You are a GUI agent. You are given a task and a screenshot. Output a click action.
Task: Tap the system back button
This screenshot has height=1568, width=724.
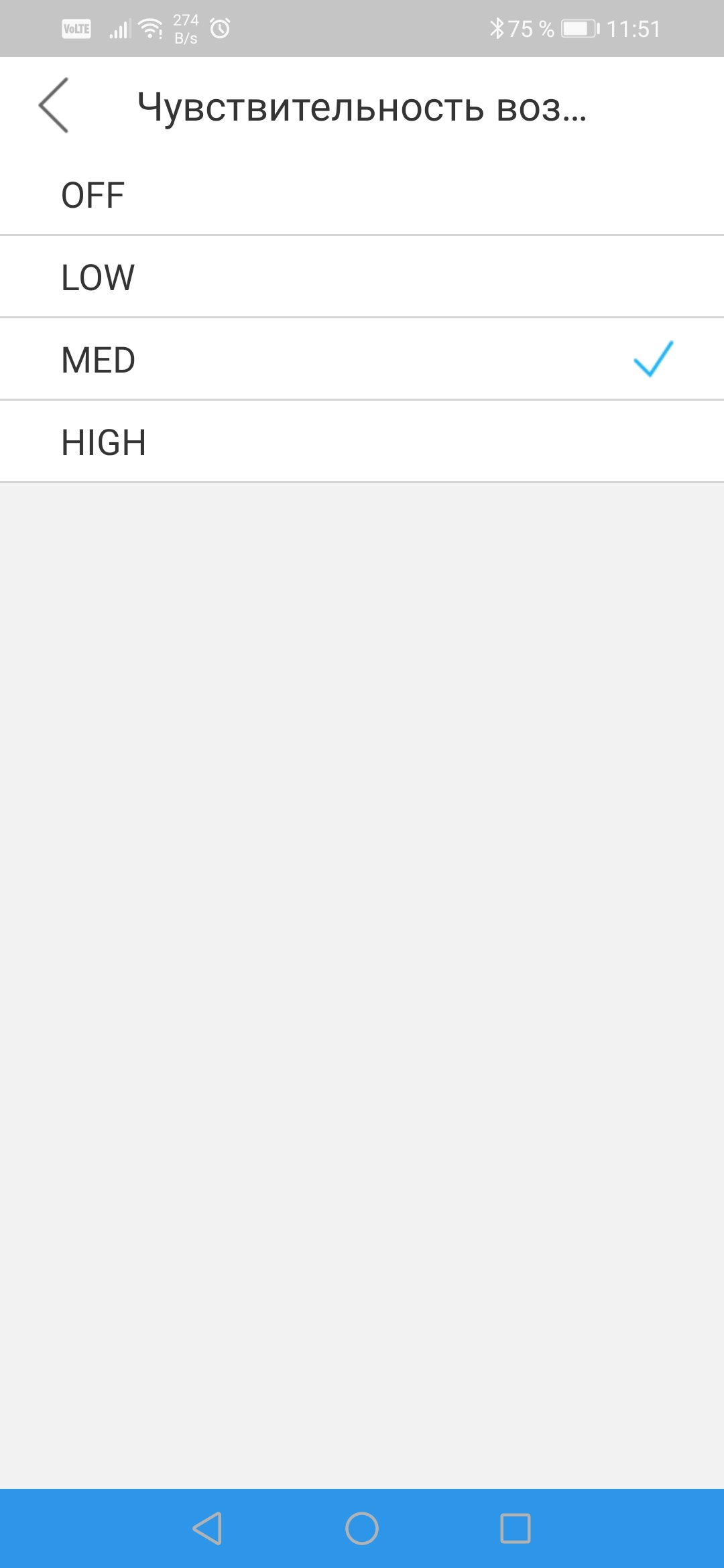(x=207, y=1528)
